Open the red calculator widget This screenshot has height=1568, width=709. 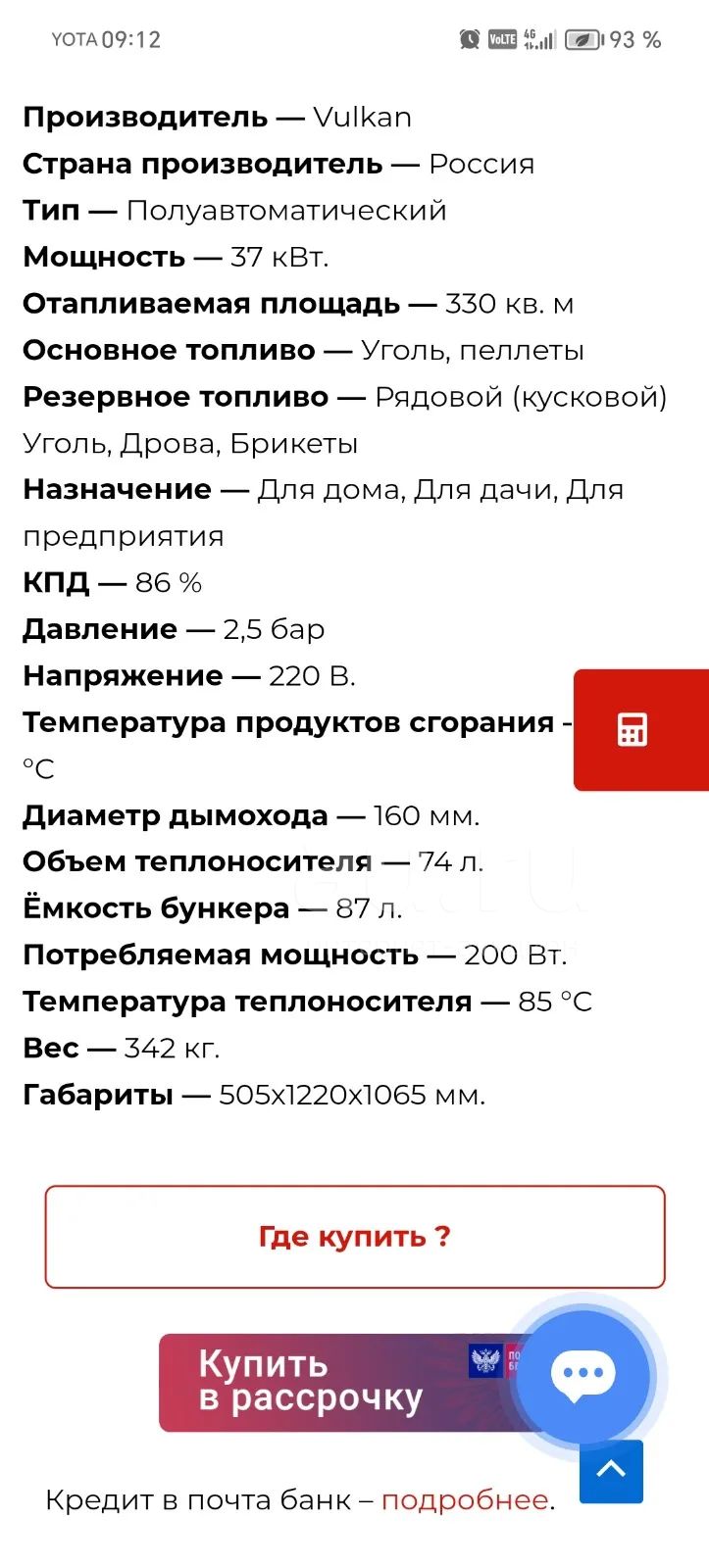(633, 730)
